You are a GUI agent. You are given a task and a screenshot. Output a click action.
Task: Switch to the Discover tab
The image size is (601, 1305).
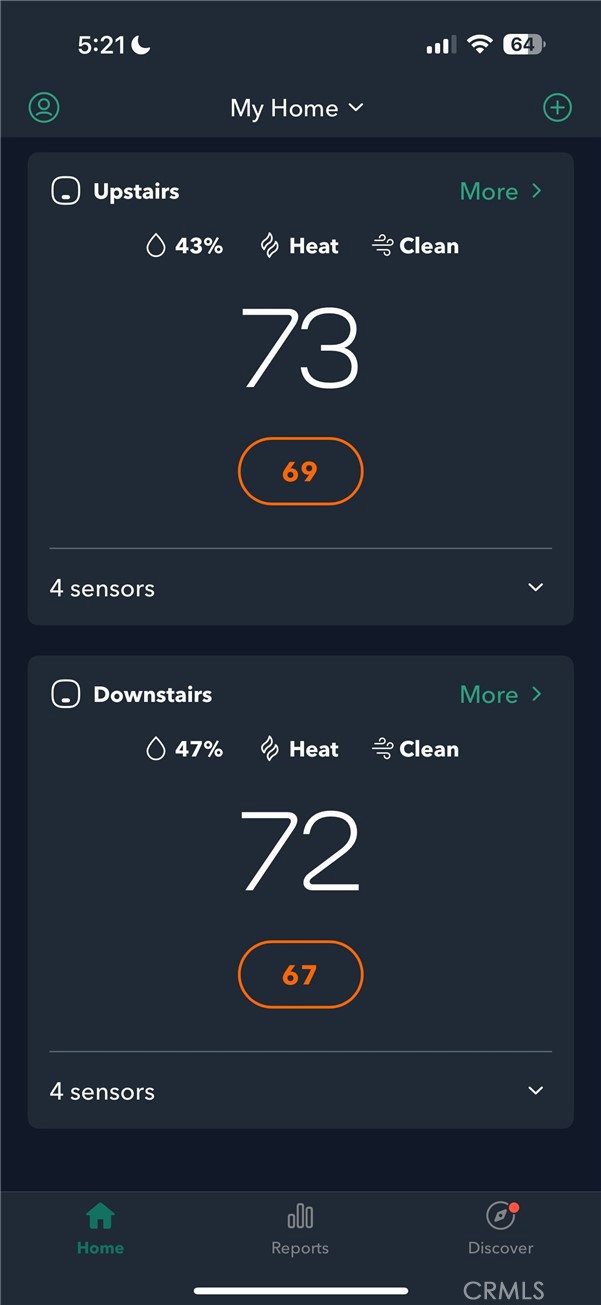[500, 1229]
